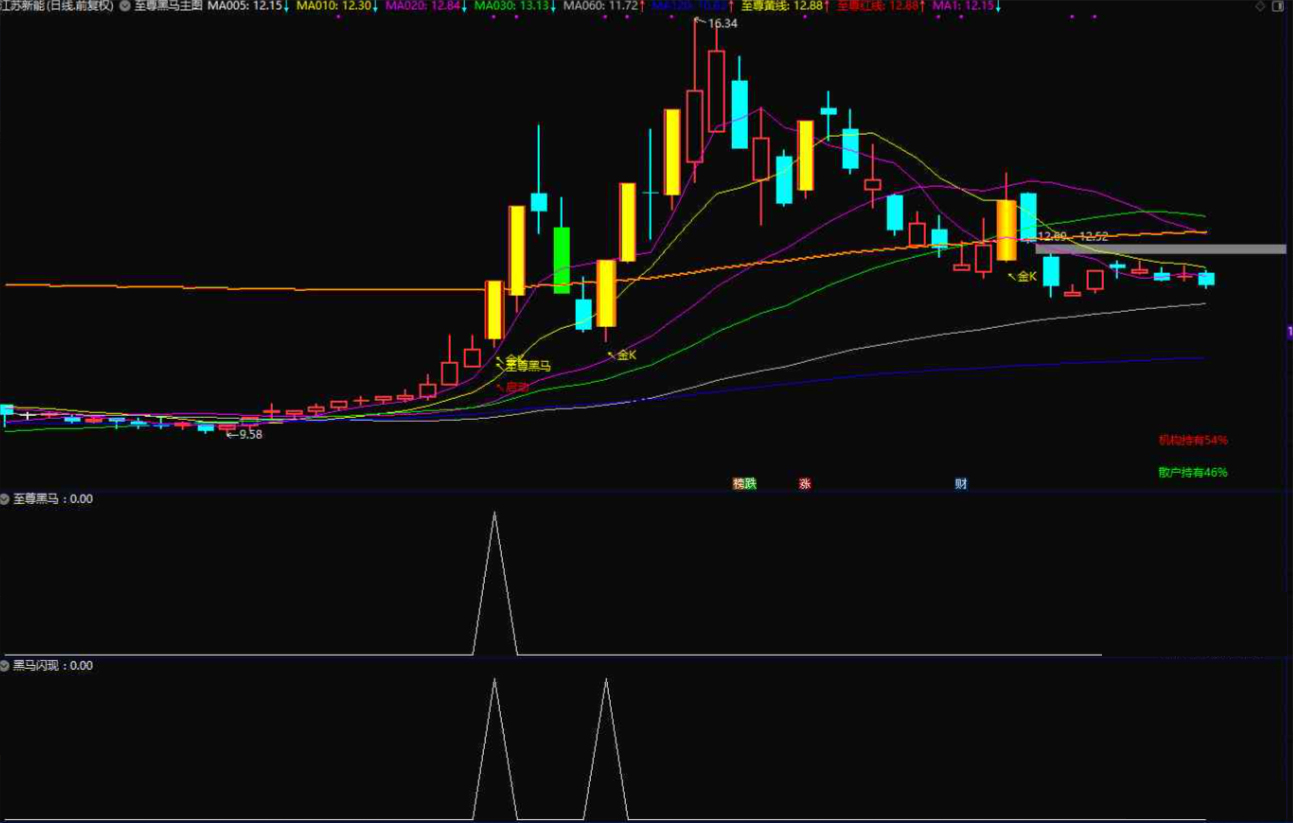
Task: Open the 至尊黑马主图 indicator dropdown icon
Action: [124, 6]
